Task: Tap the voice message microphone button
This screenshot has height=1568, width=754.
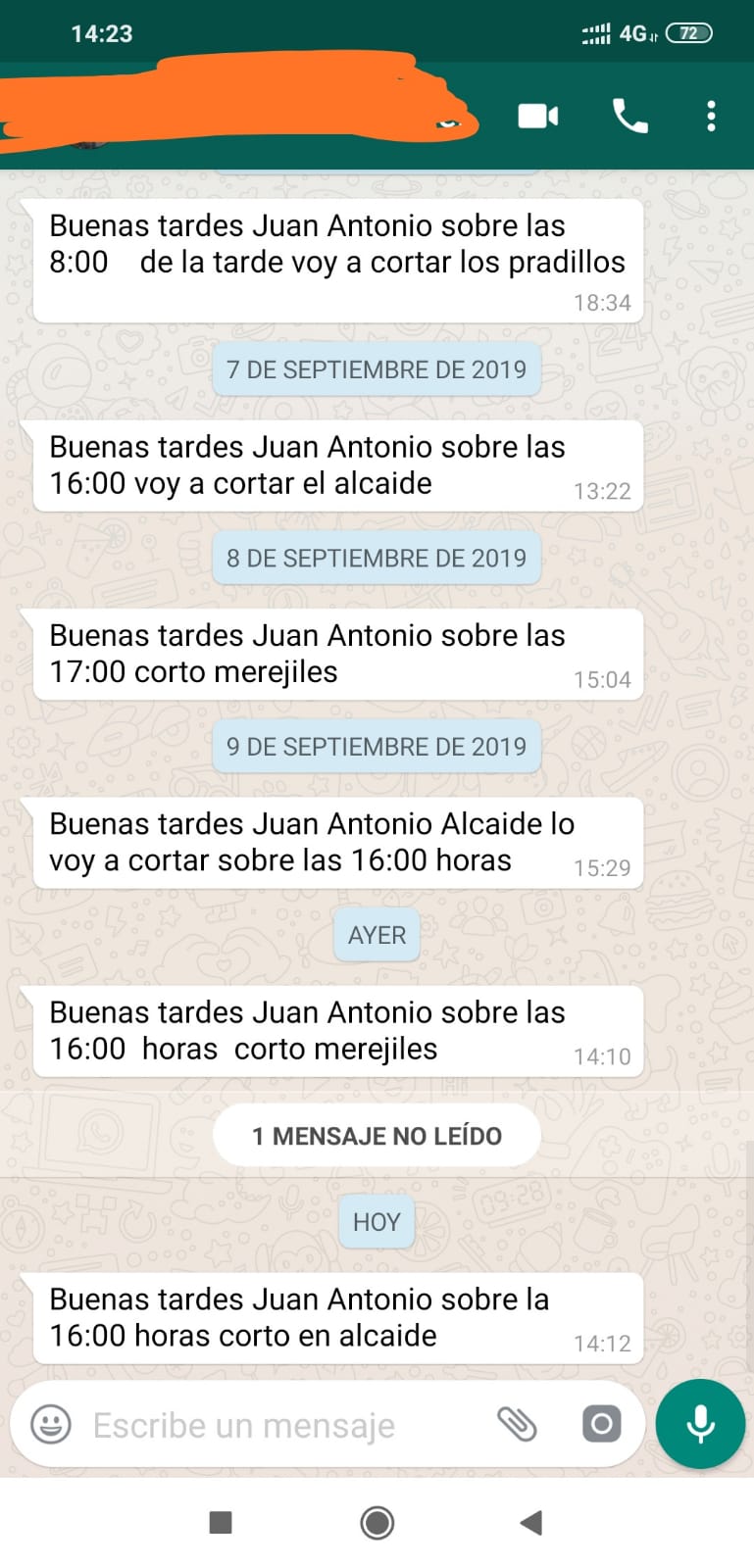Action: pos(700,1424)
